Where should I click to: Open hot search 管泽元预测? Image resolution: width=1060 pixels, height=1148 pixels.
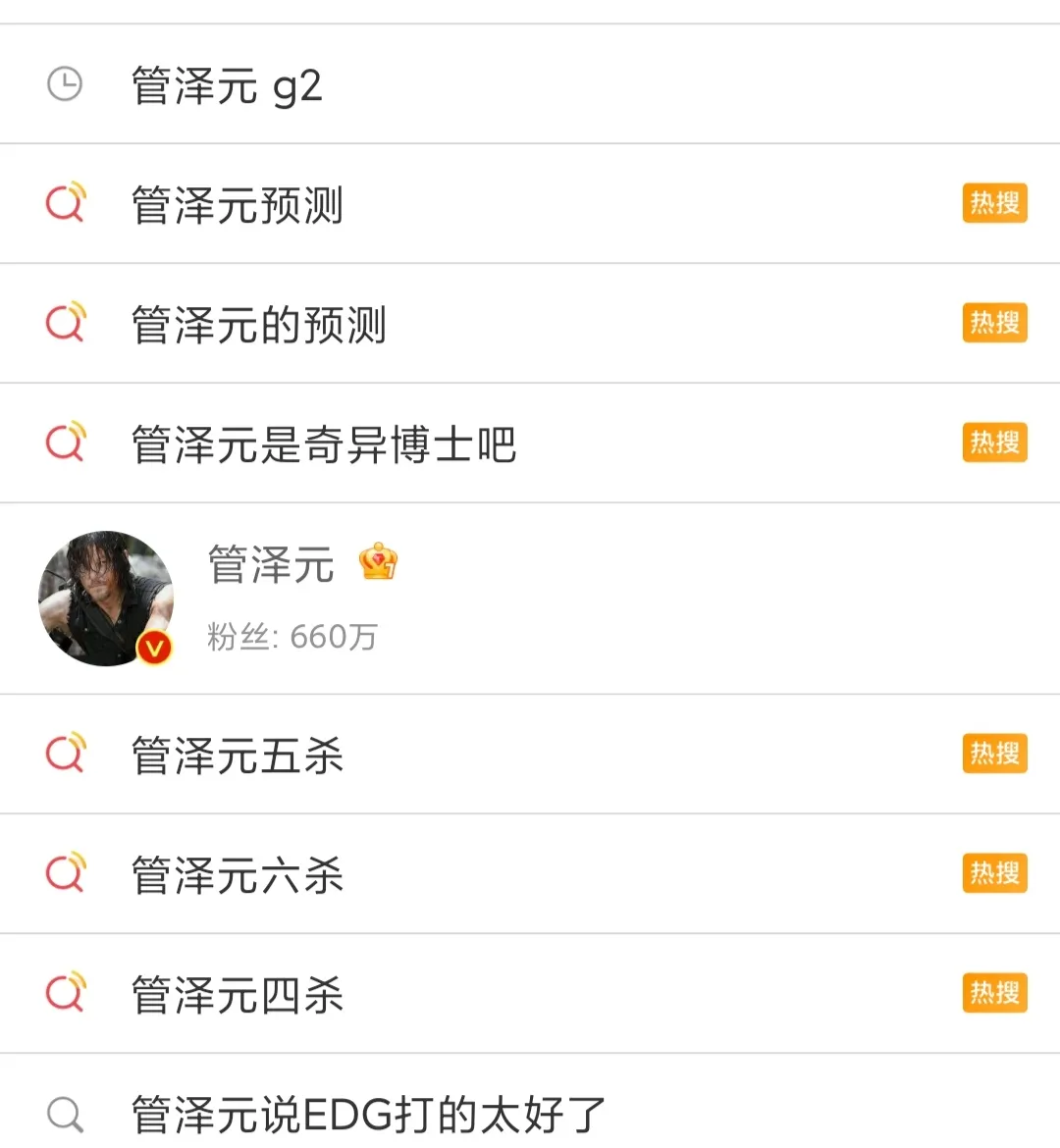(x=238, y=205)
